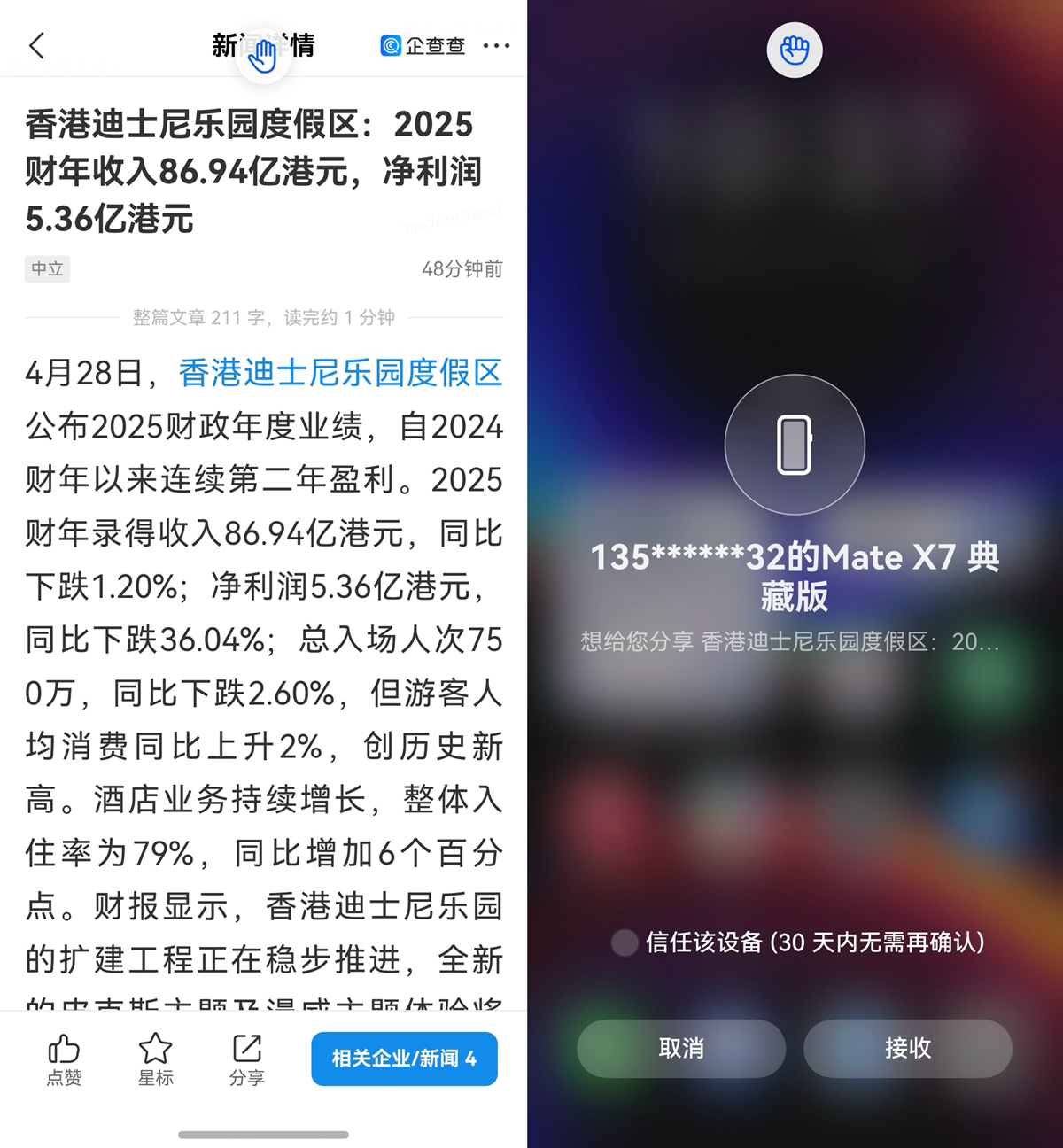1063x1148 pixels.
Task: Check 信任该设备 for 30 days
Action: pyautogui.click(x=625, y=942)
